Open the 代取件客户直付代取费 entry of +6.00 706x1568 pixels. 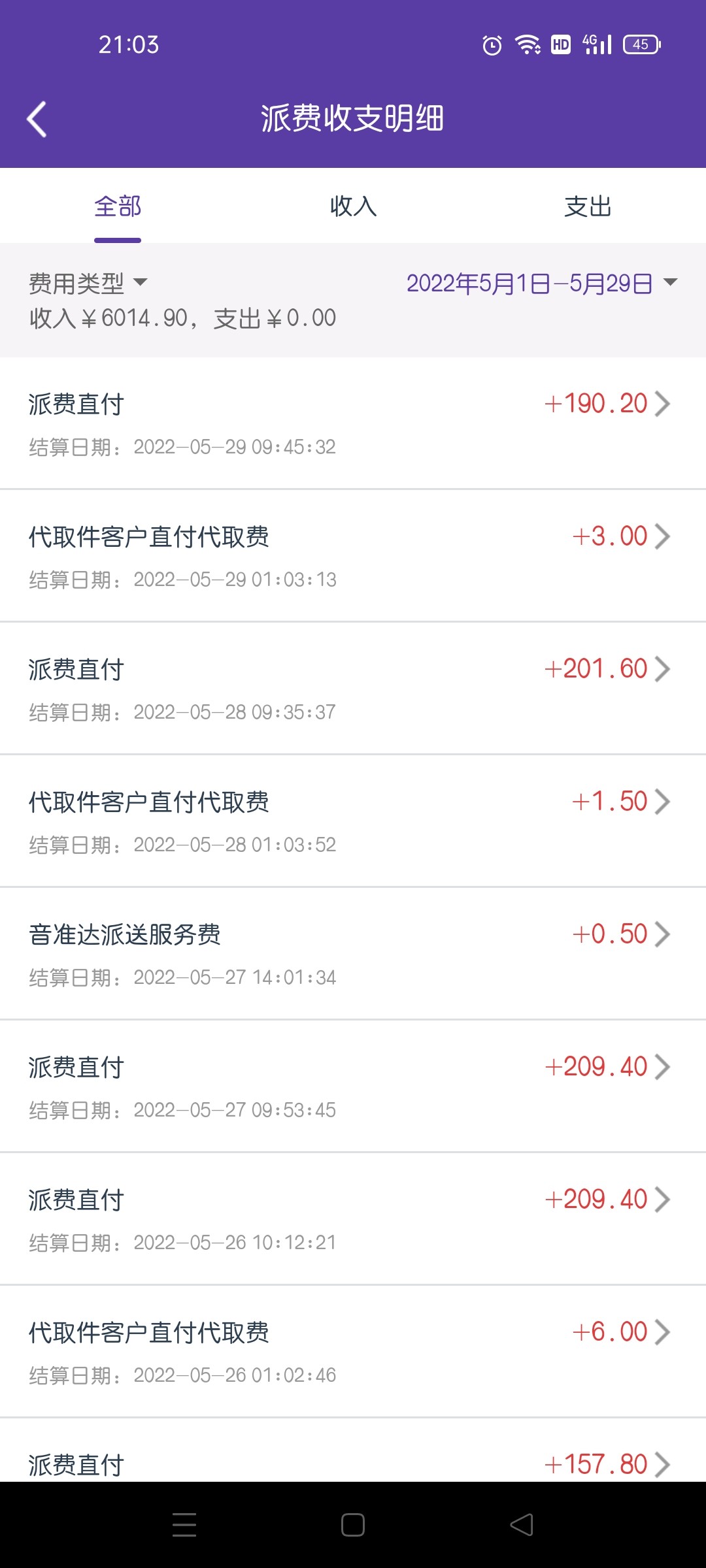coord(353,1352)
